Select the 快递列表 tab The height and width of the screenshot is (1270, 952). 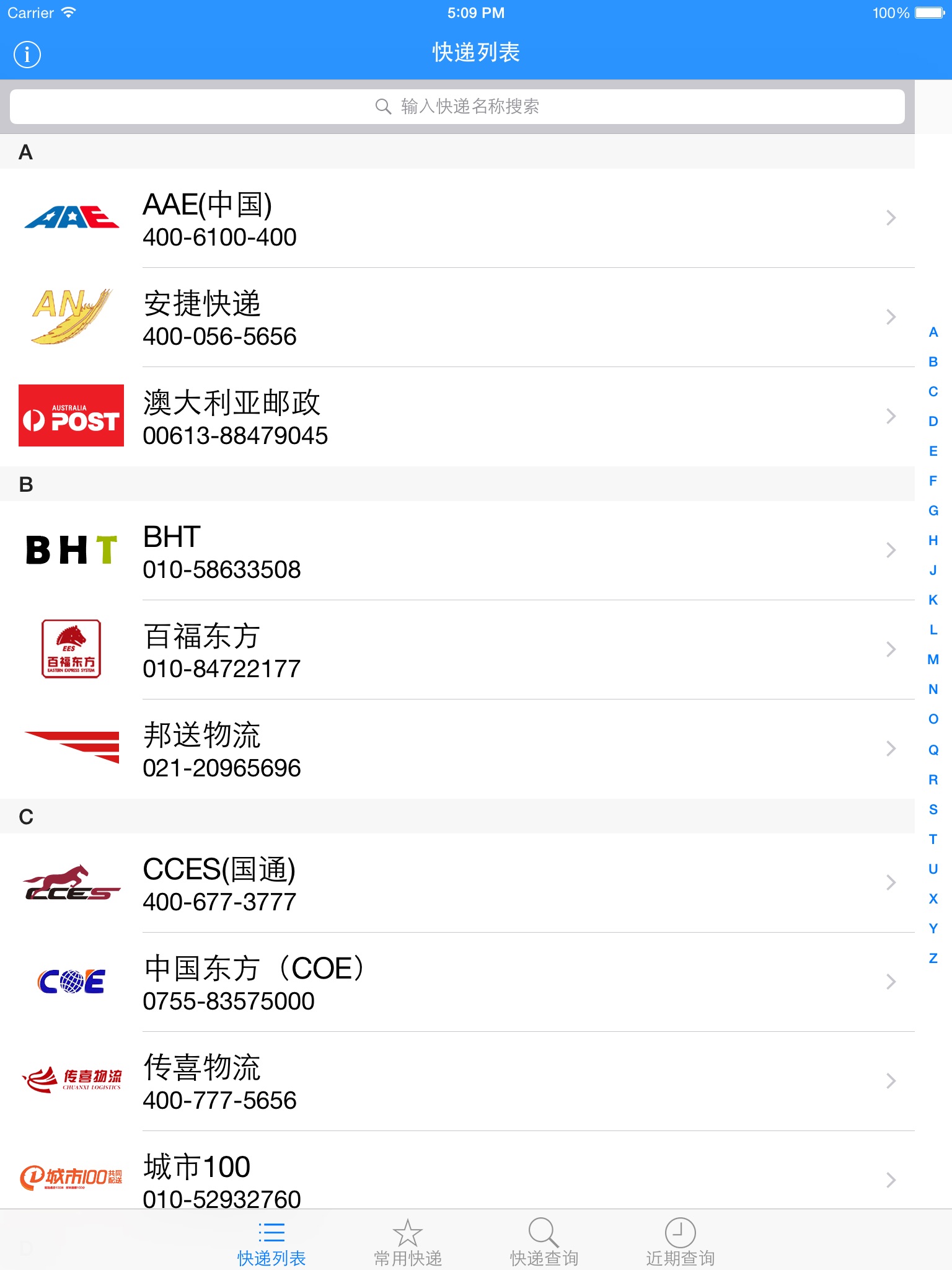271,1241
